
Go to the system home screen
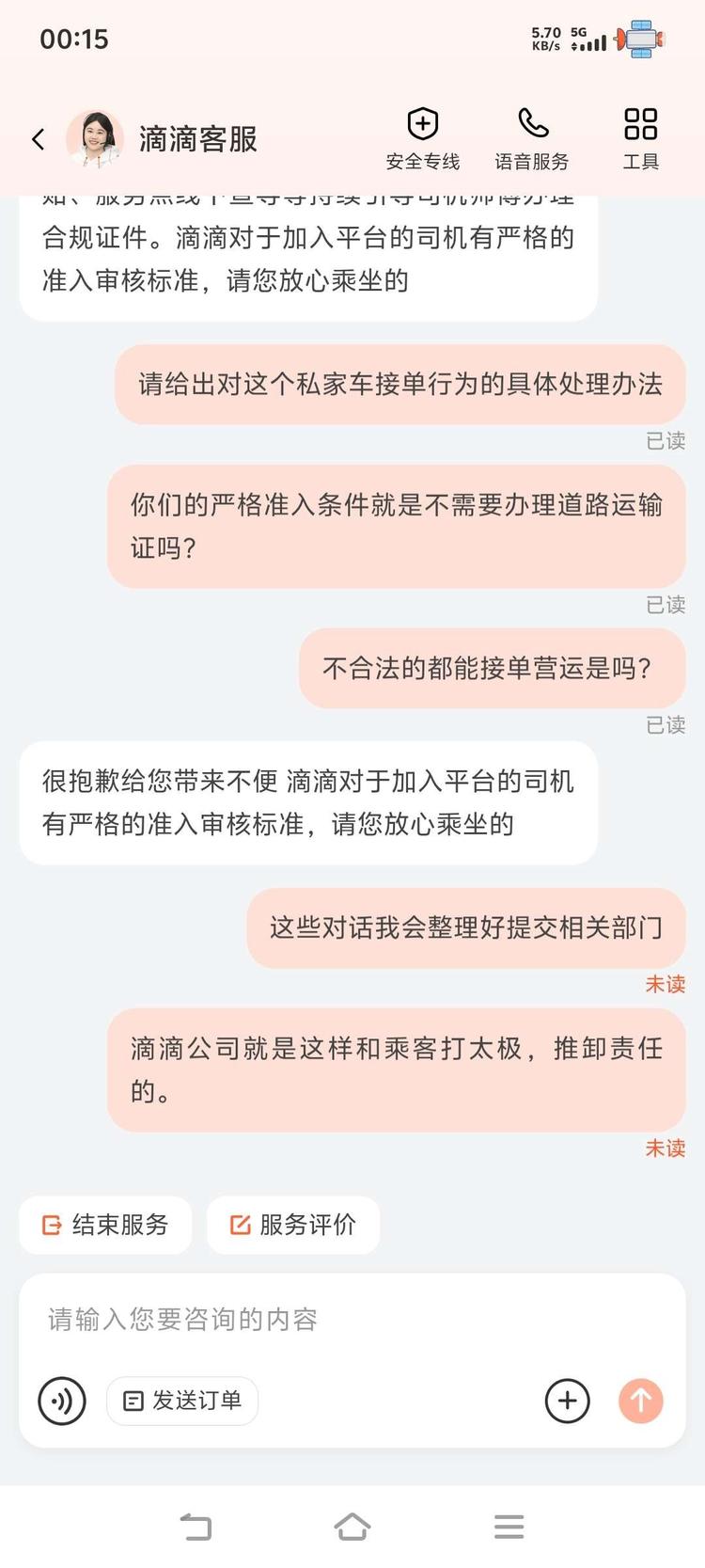(x=352, y=1526)
